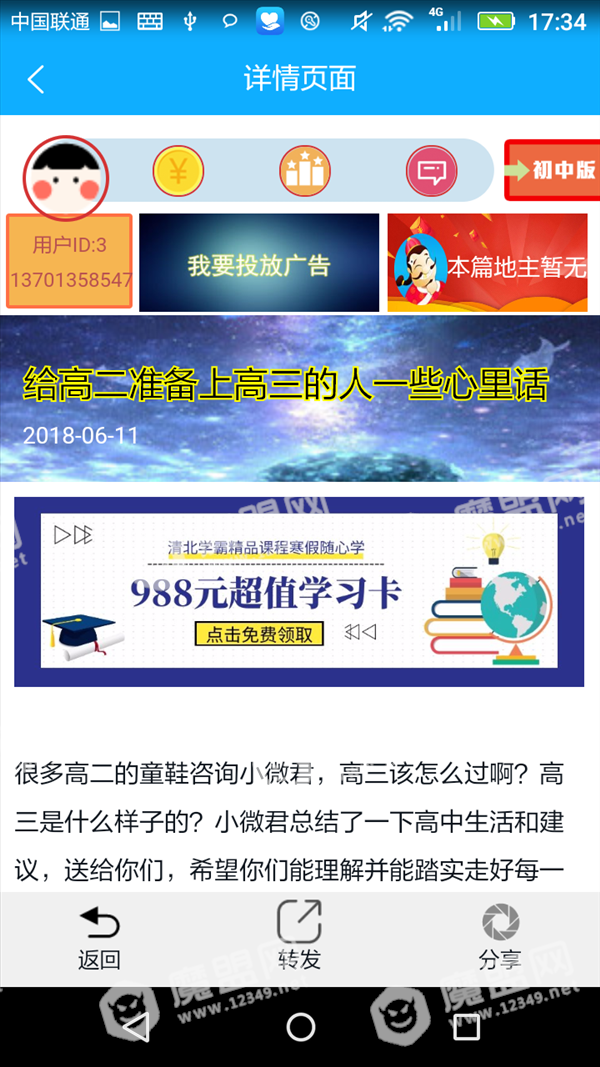Screen dimensions: 600x1067
Task: Tap 返回 in the bottom bar
Action: (99, 939)
